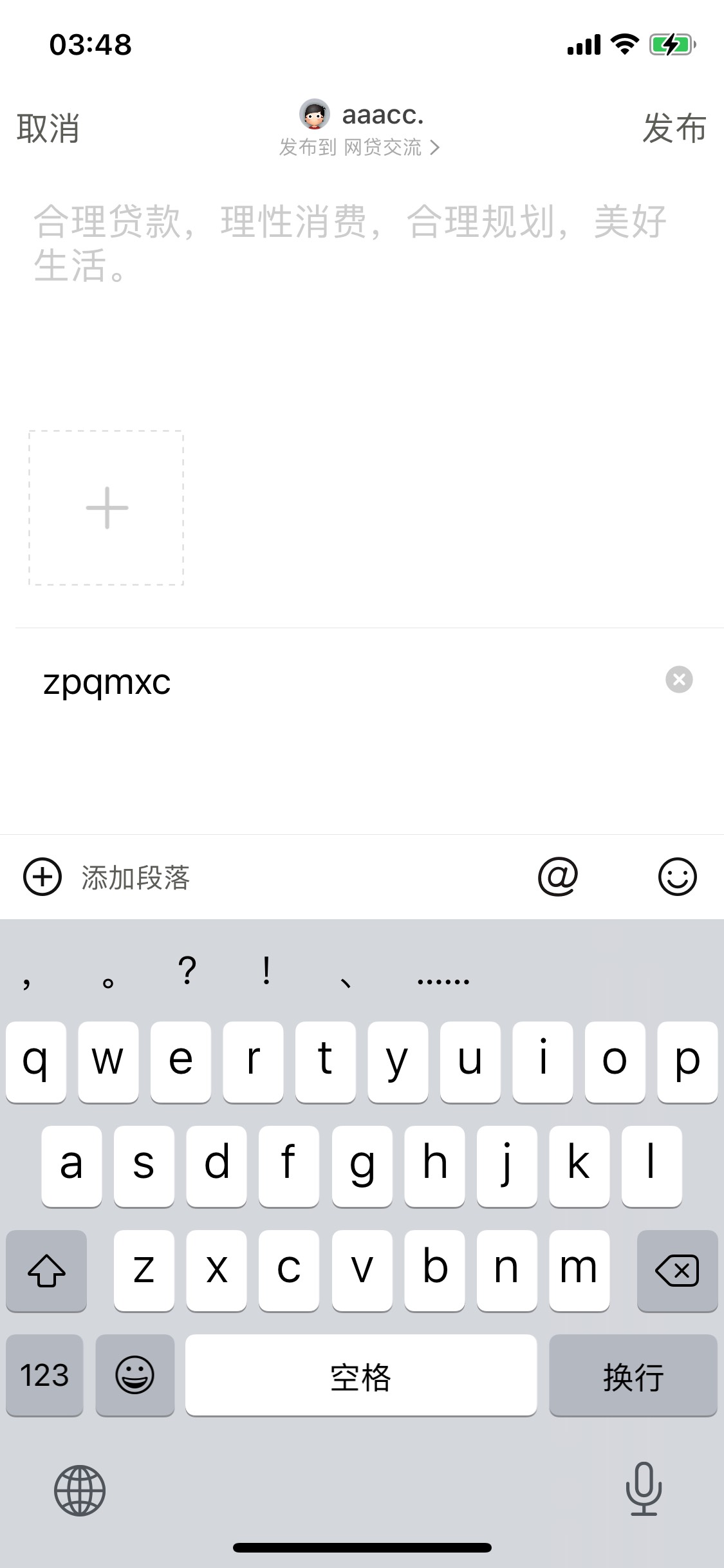The height and width of the screenshot is (1568, 724).
Task: Tap the 换行 return key
Action: [633, 1376]
